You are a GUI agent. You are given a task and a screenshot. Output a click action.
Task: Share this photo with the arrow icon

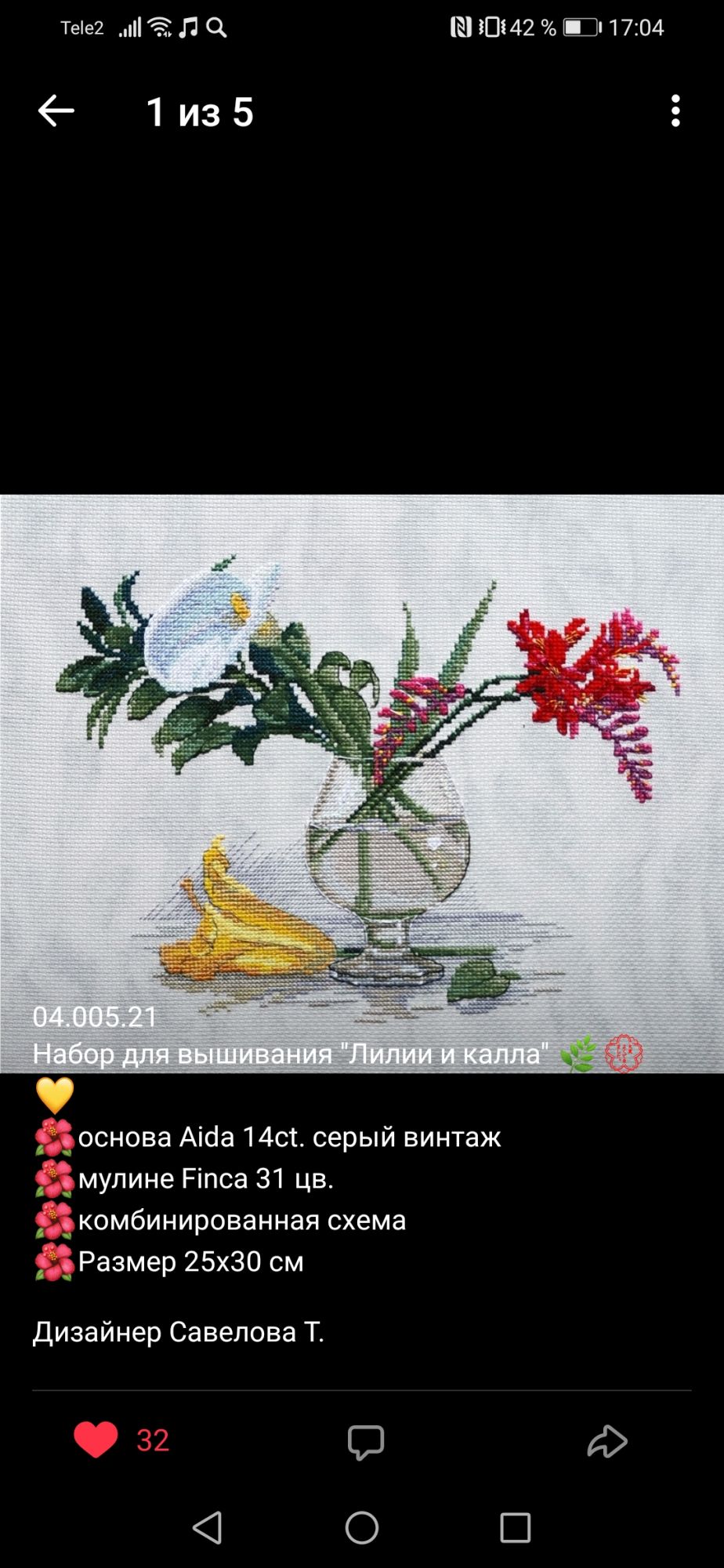(x=607, y=1441)
